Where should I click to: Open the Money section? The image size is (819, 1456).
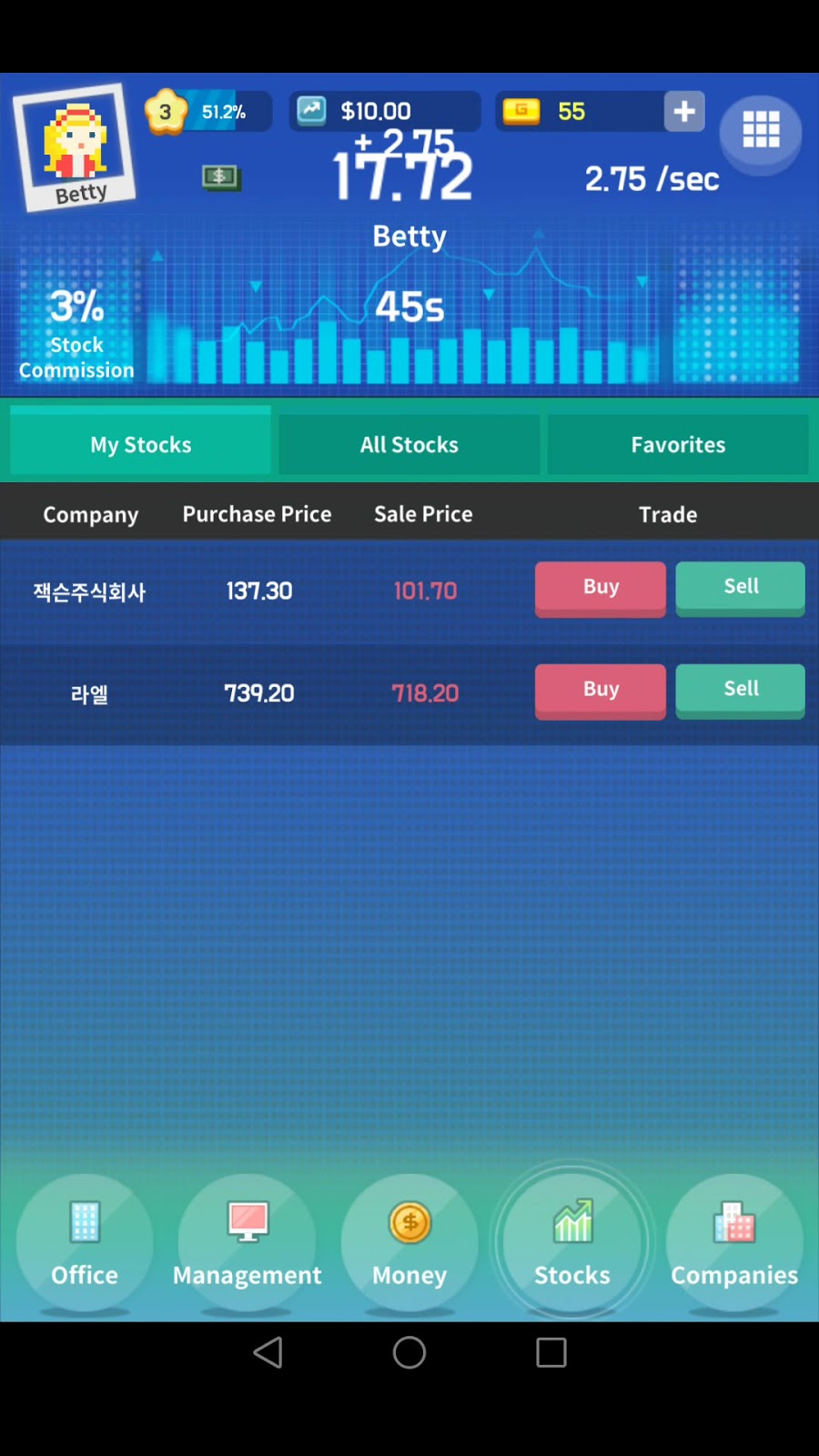[x=409, y=1243]
